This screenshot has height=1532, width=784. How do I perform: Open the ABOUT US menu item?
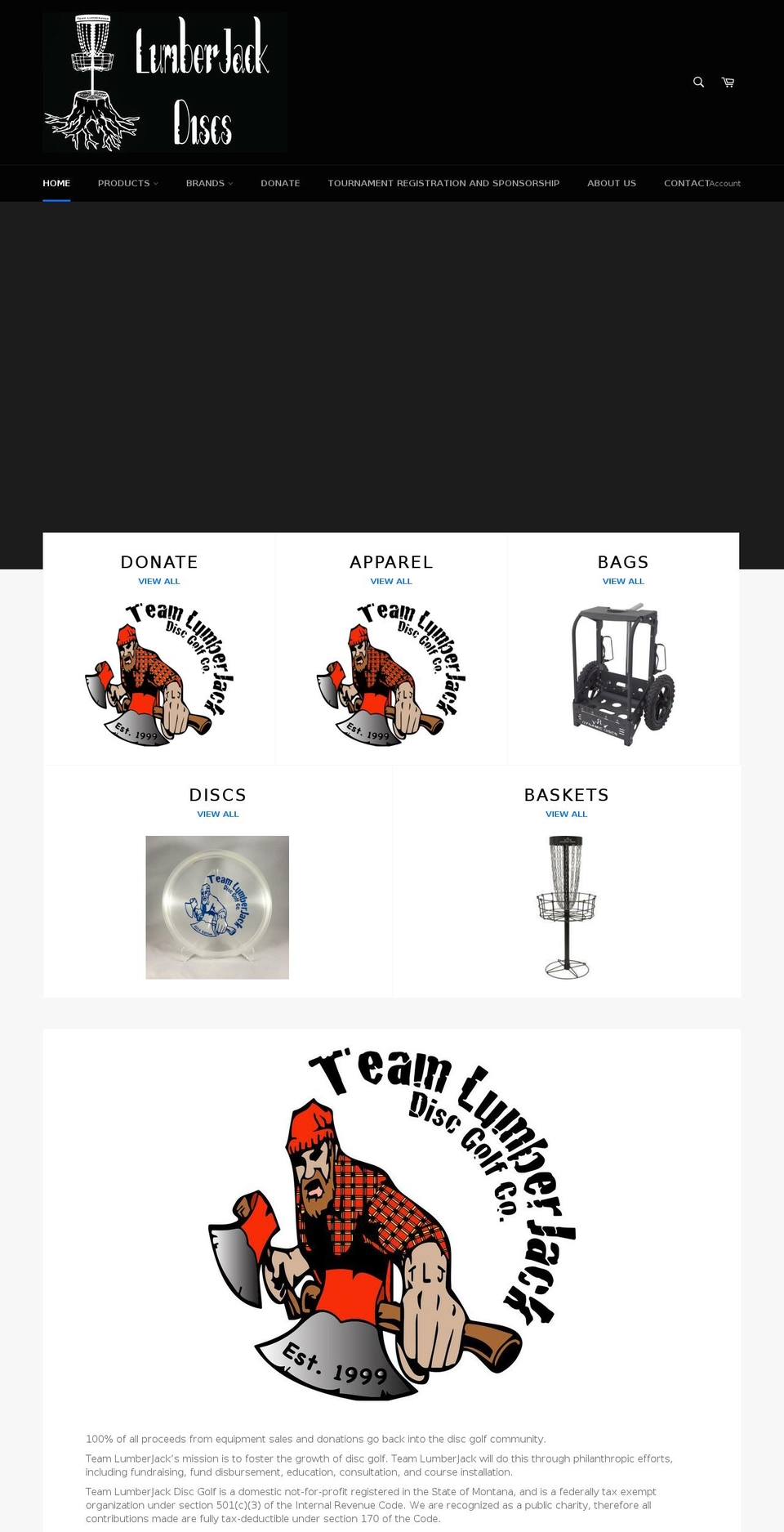611,183
